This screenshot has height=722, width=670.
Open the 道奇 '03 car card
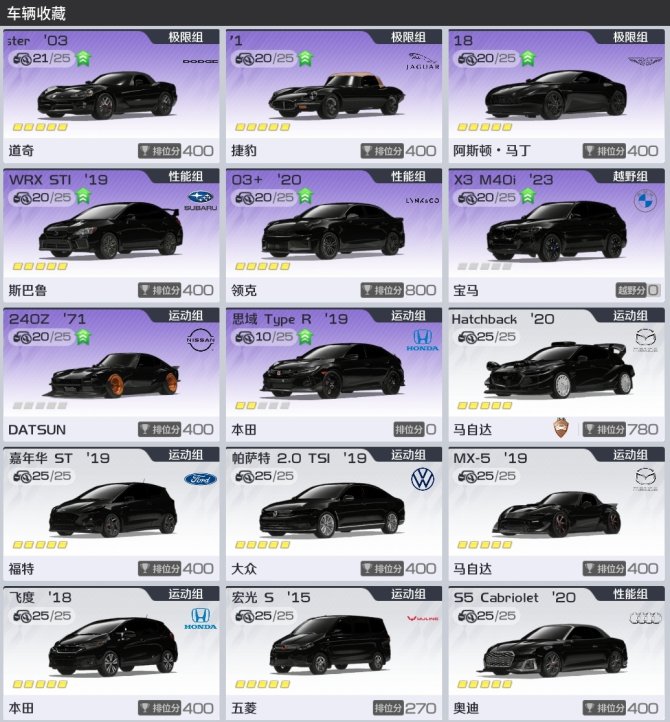point(110,95)
